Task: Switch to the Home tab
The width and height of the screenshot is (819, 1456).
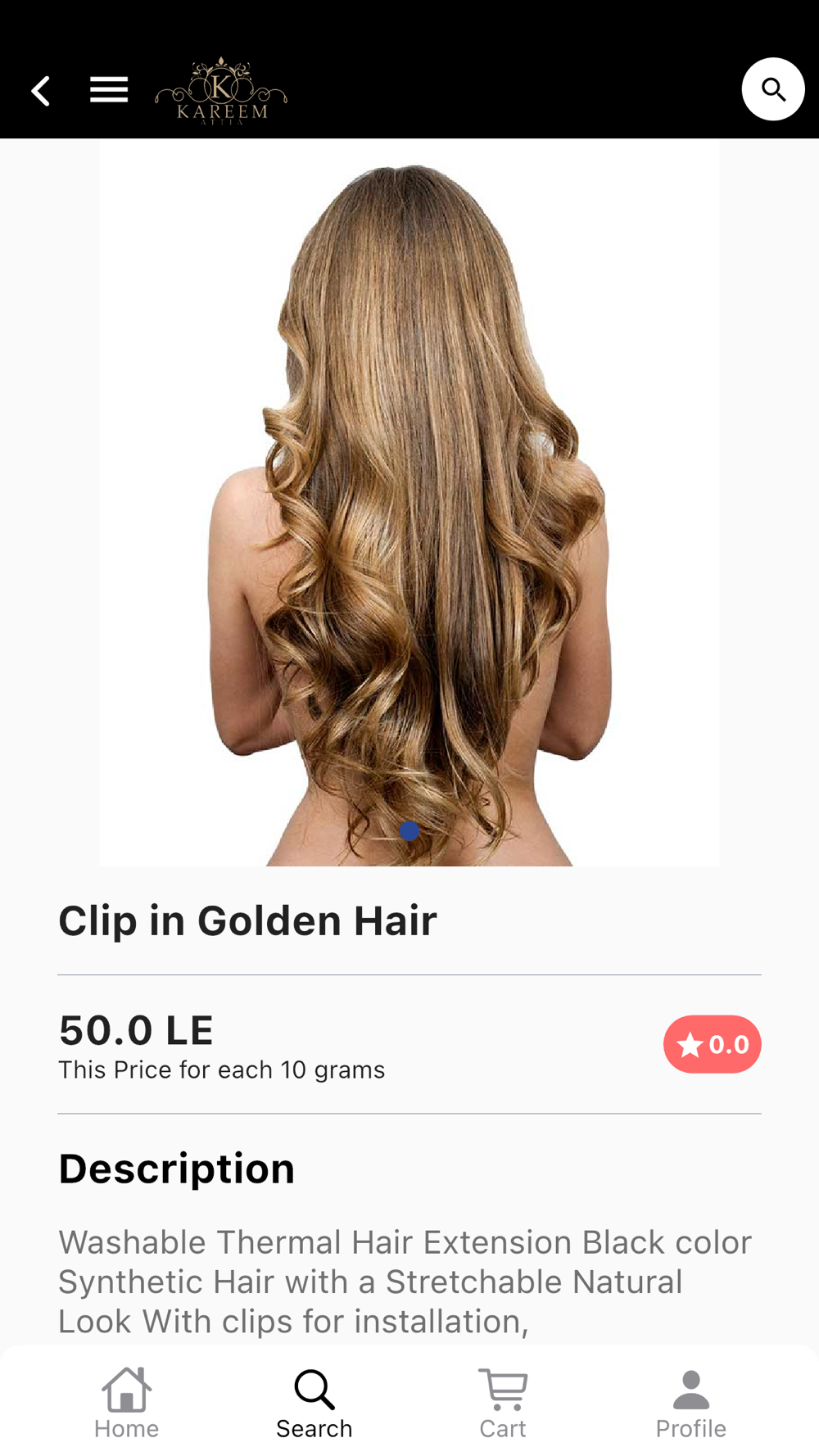Action: pyautogui.click(x=126, y=1404)
